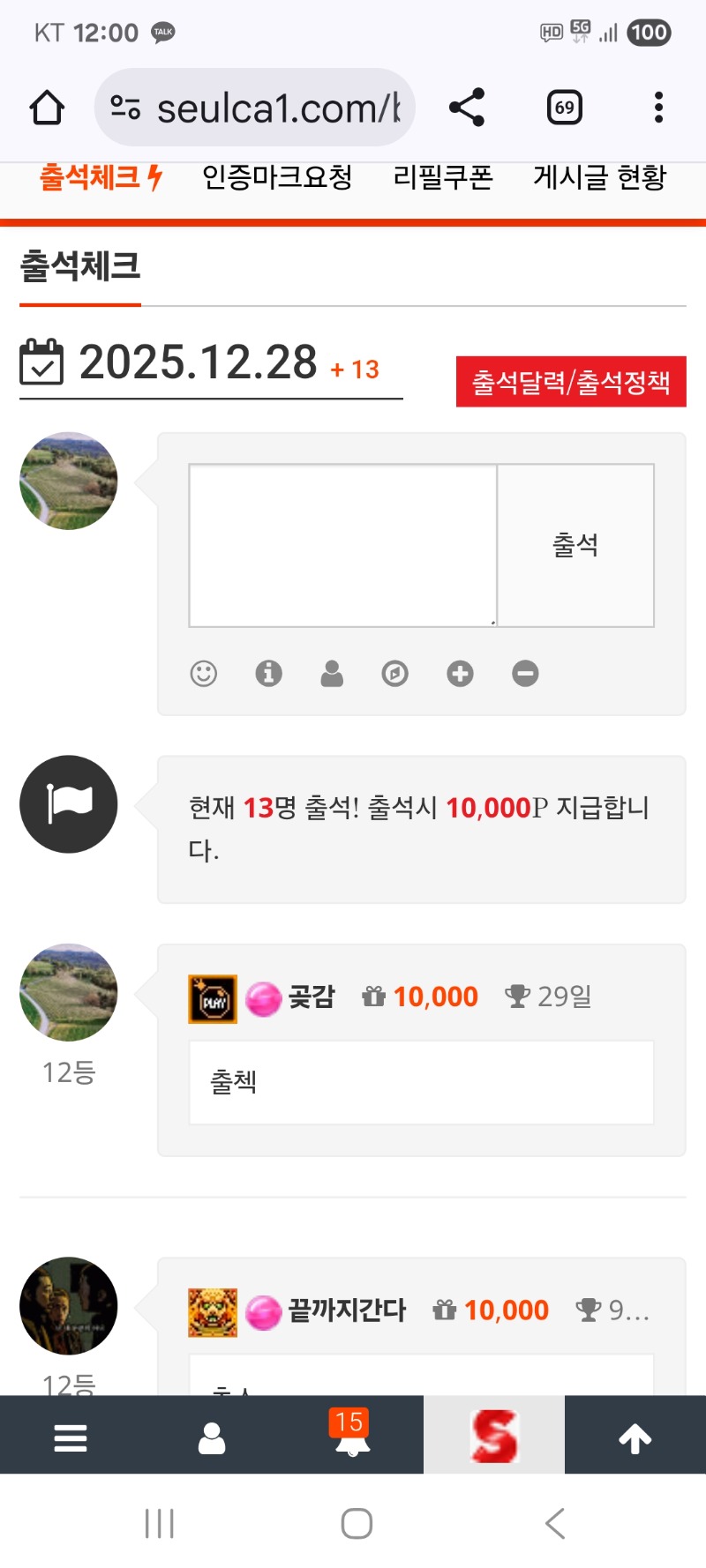Open 출석달력/출석정책 button
The width and height of the screenshot is (706, 1568).
point(571,382)
